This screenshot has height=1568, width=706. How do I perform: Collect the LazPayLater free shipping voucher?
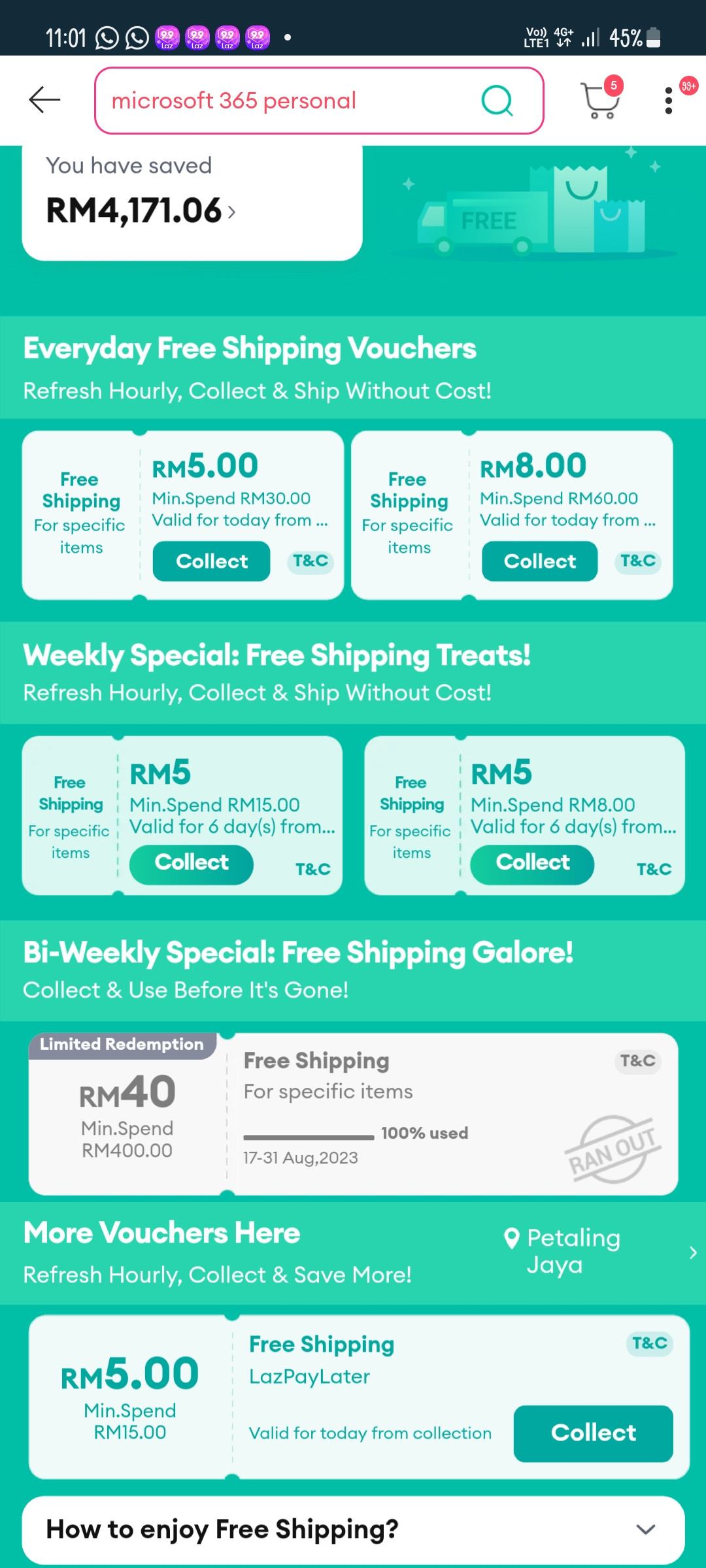coord(593,1433)
